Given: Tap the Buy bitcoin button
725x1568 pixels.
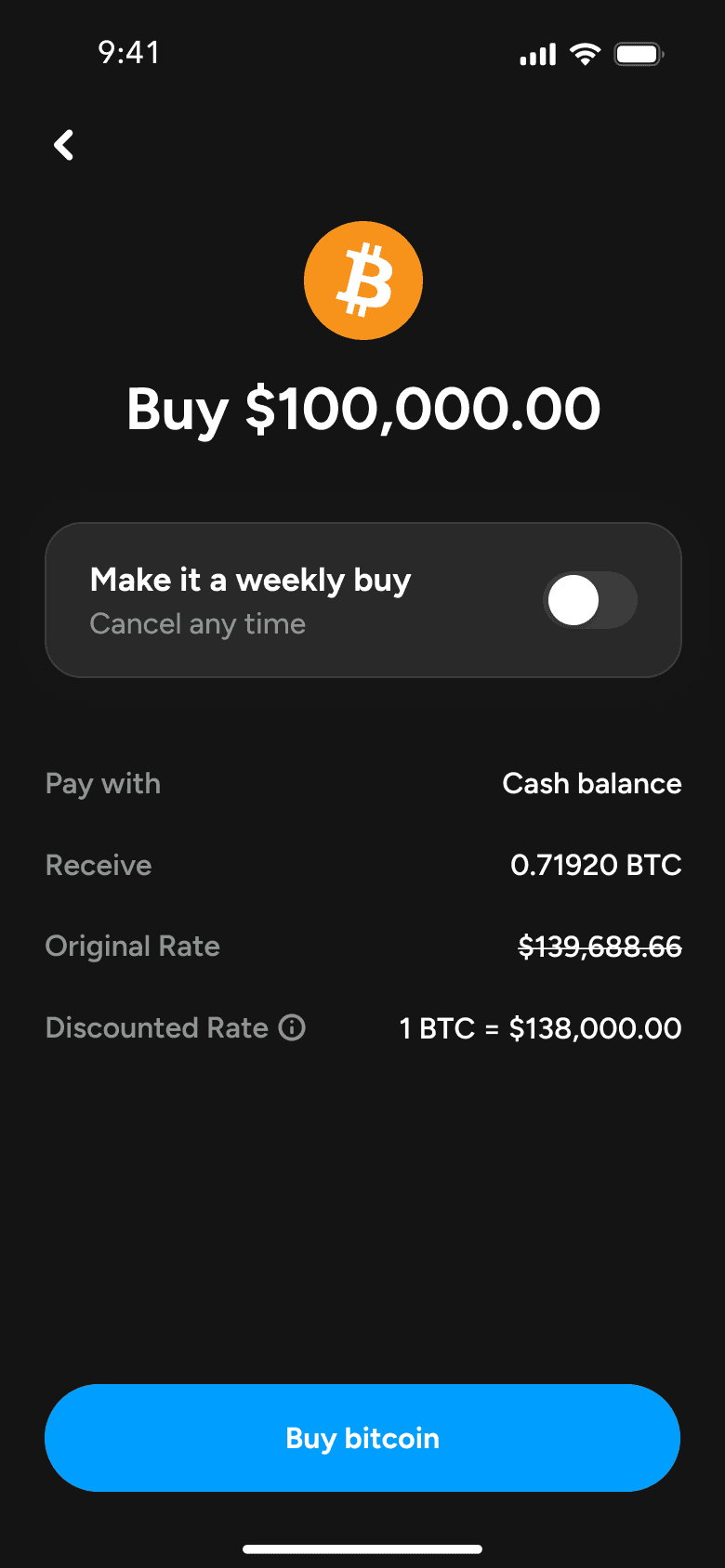Looking at the screenshot, I should 362,1438.
